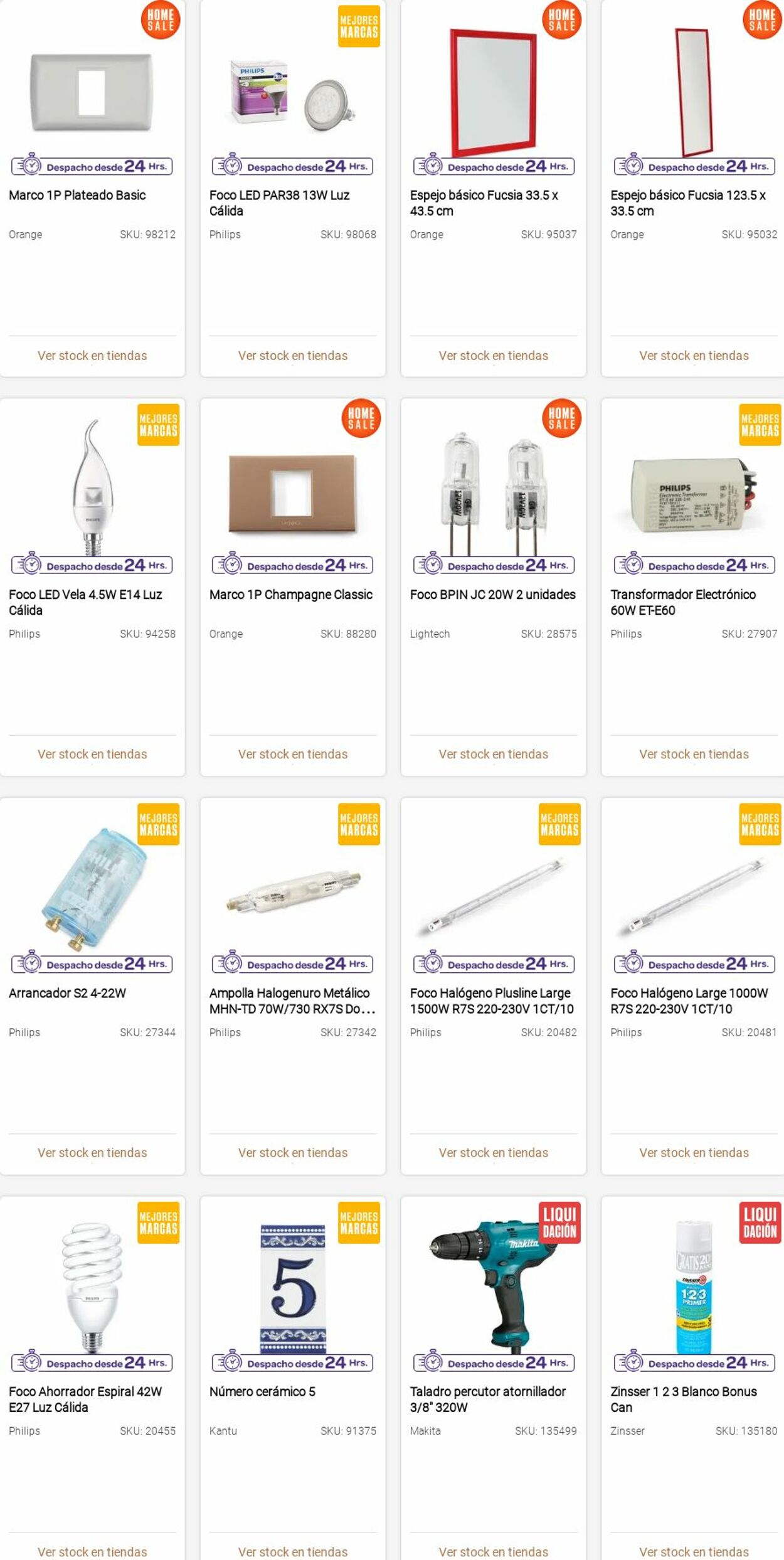Screen dimensions: 784x1560
Task: Open the Foco LED PAR38 13W Luz Cálida product
Action: [279, 203]
